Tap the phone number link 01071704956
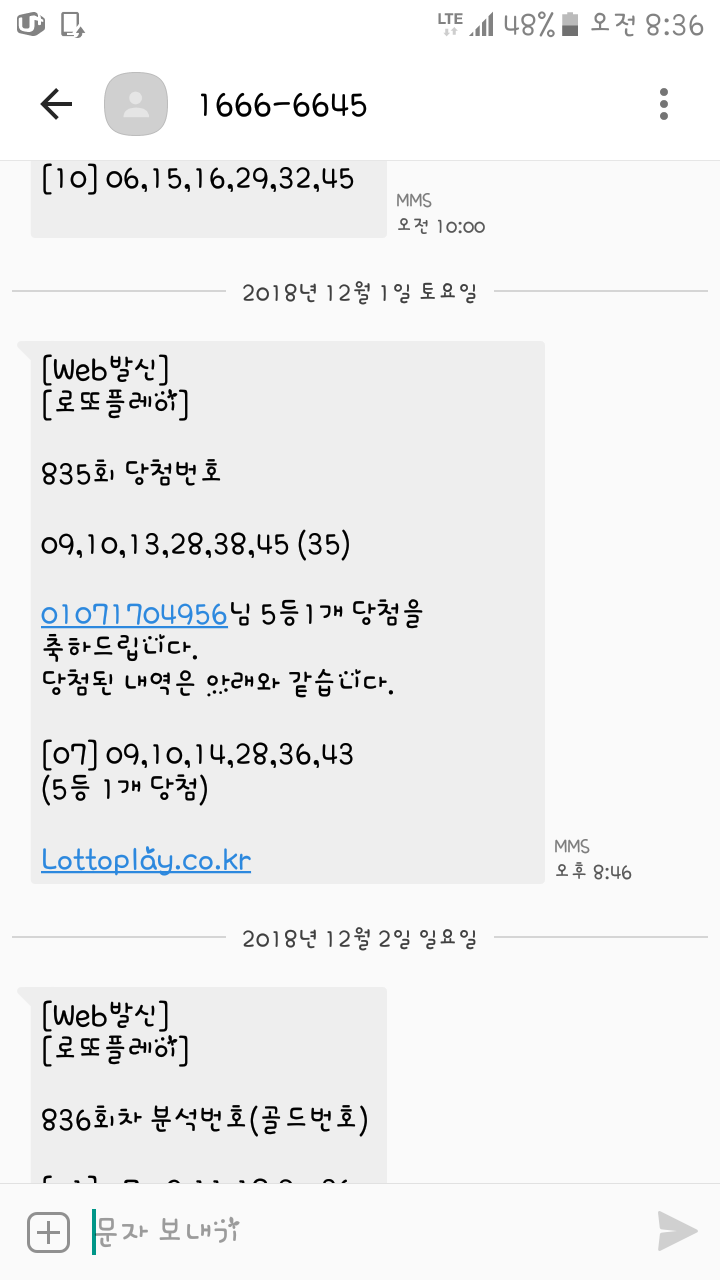 tap(134, 614)
